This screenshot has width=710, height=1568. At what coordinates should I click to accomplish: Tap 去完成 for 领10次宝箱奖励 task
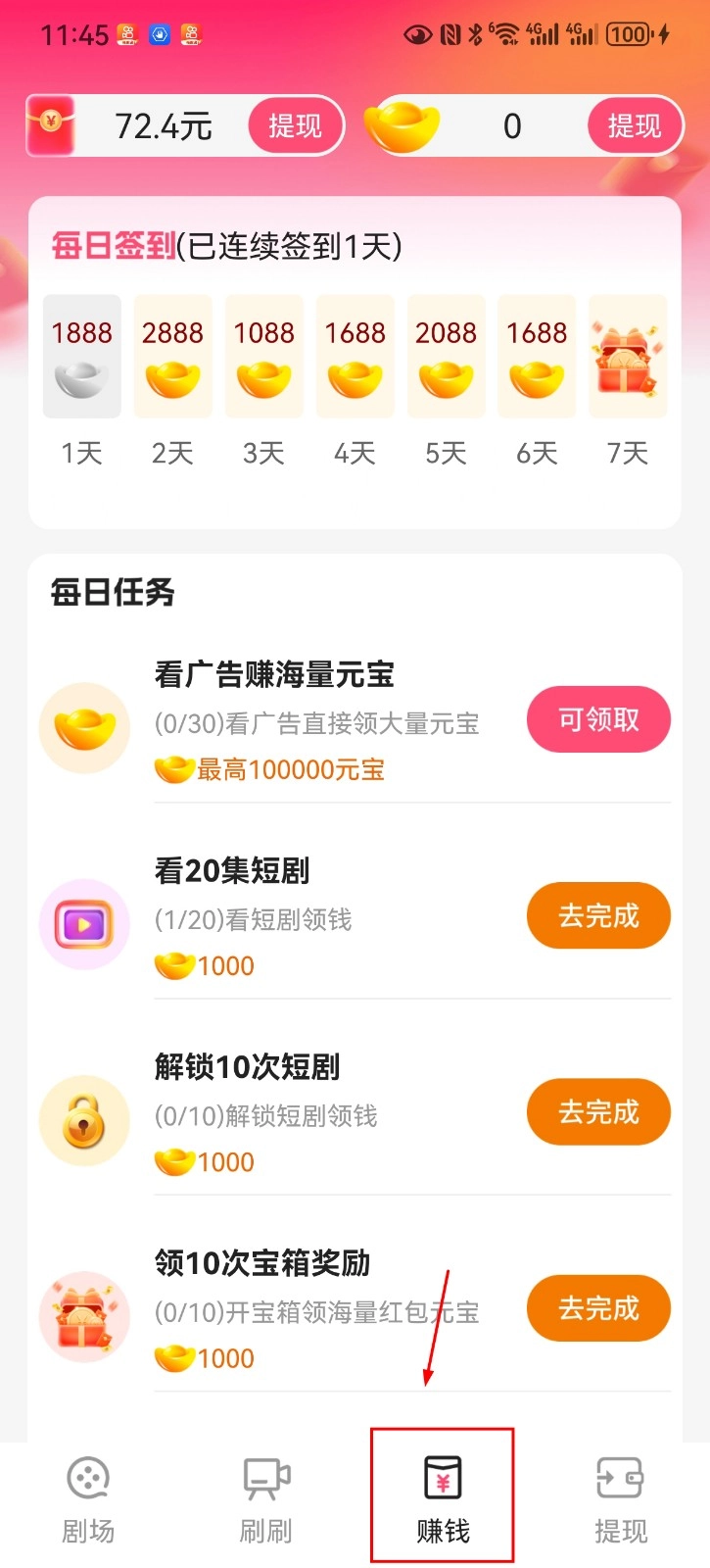click(x=598, y=1308)
